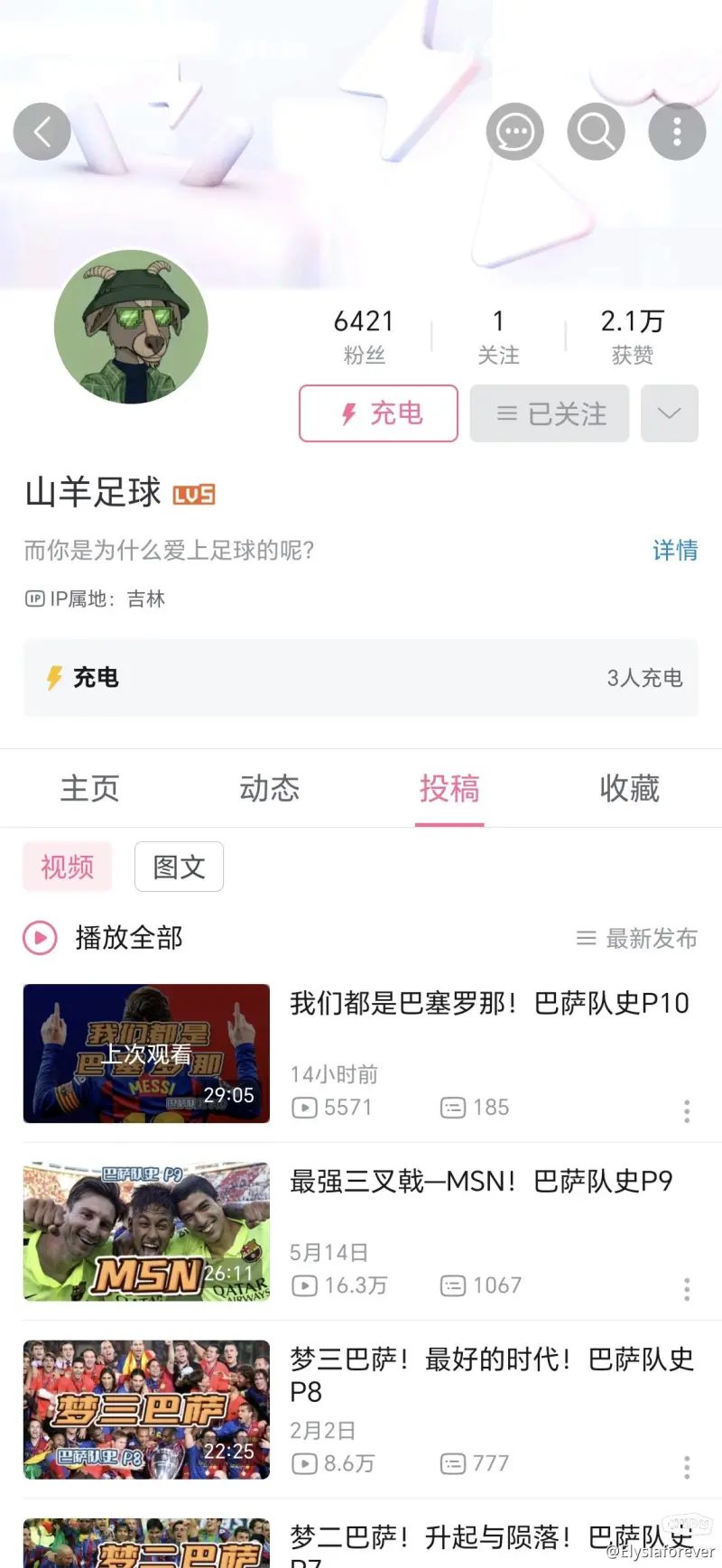The image size is (722, 1568).
Task: Open the 山羊足球 avatar picture
Action: pyautogui.click(x=131, y=327)
